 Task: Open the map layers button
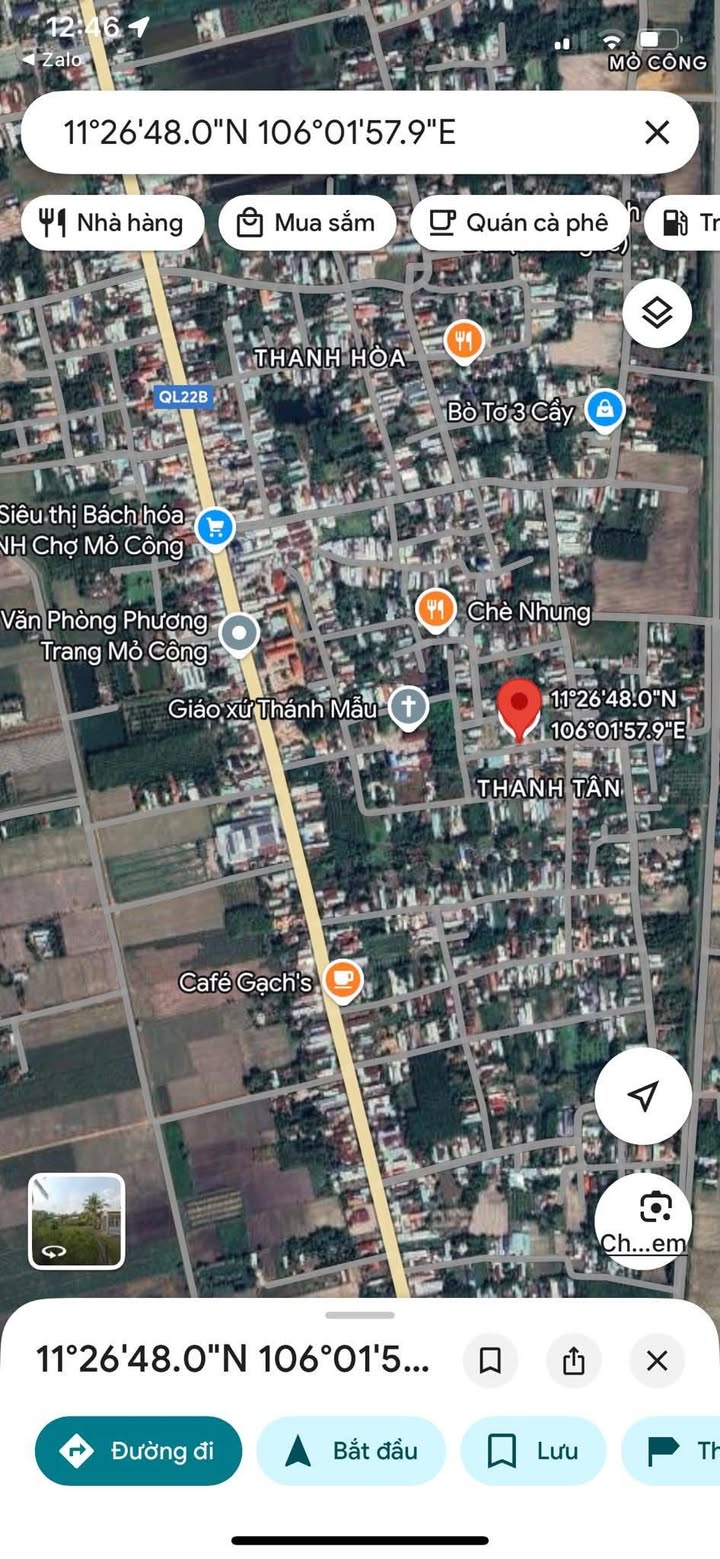657,314
